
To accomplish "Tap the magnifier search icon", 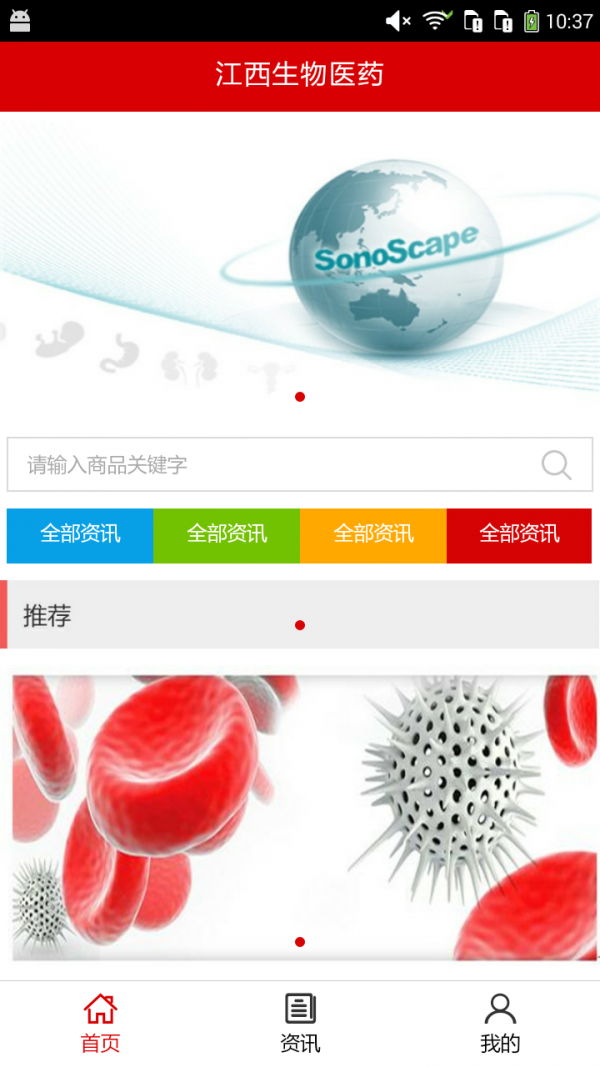I will click(556, 465).
